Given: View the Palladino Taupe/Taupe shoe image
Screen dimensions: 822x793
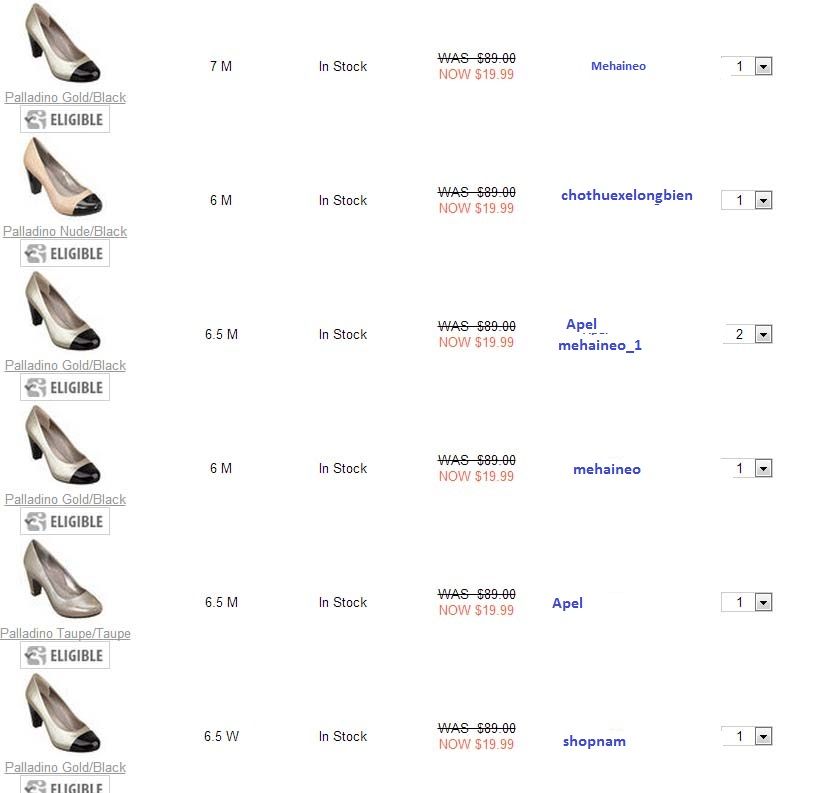Looking at the screenshot, I should [63, 582].
